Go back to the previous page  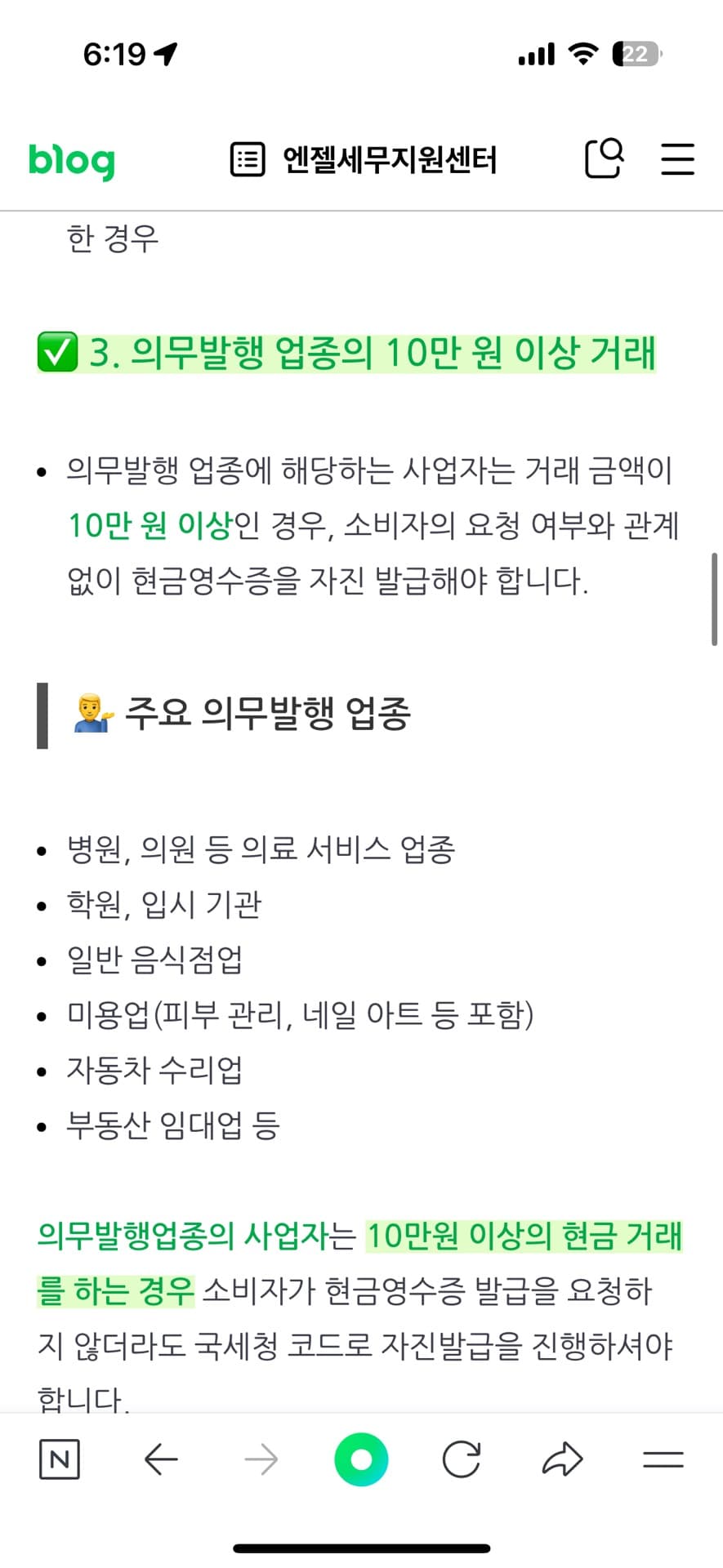pyautogui.click(x=161, y=1459)
